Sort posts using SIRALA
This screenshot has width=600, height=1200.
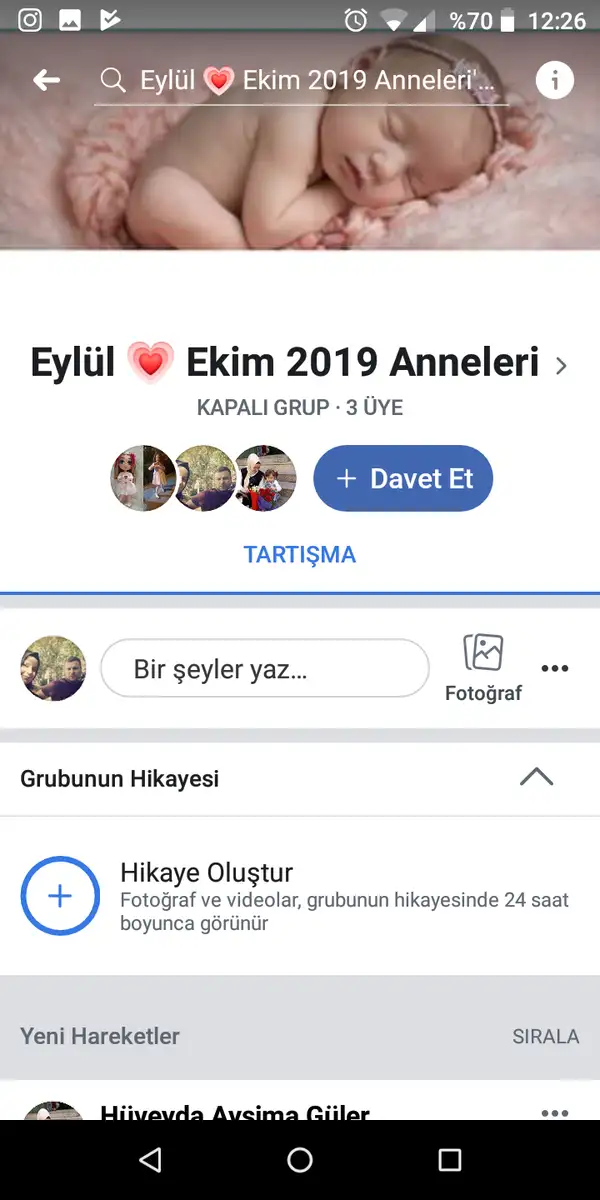tap(545, 1037)
